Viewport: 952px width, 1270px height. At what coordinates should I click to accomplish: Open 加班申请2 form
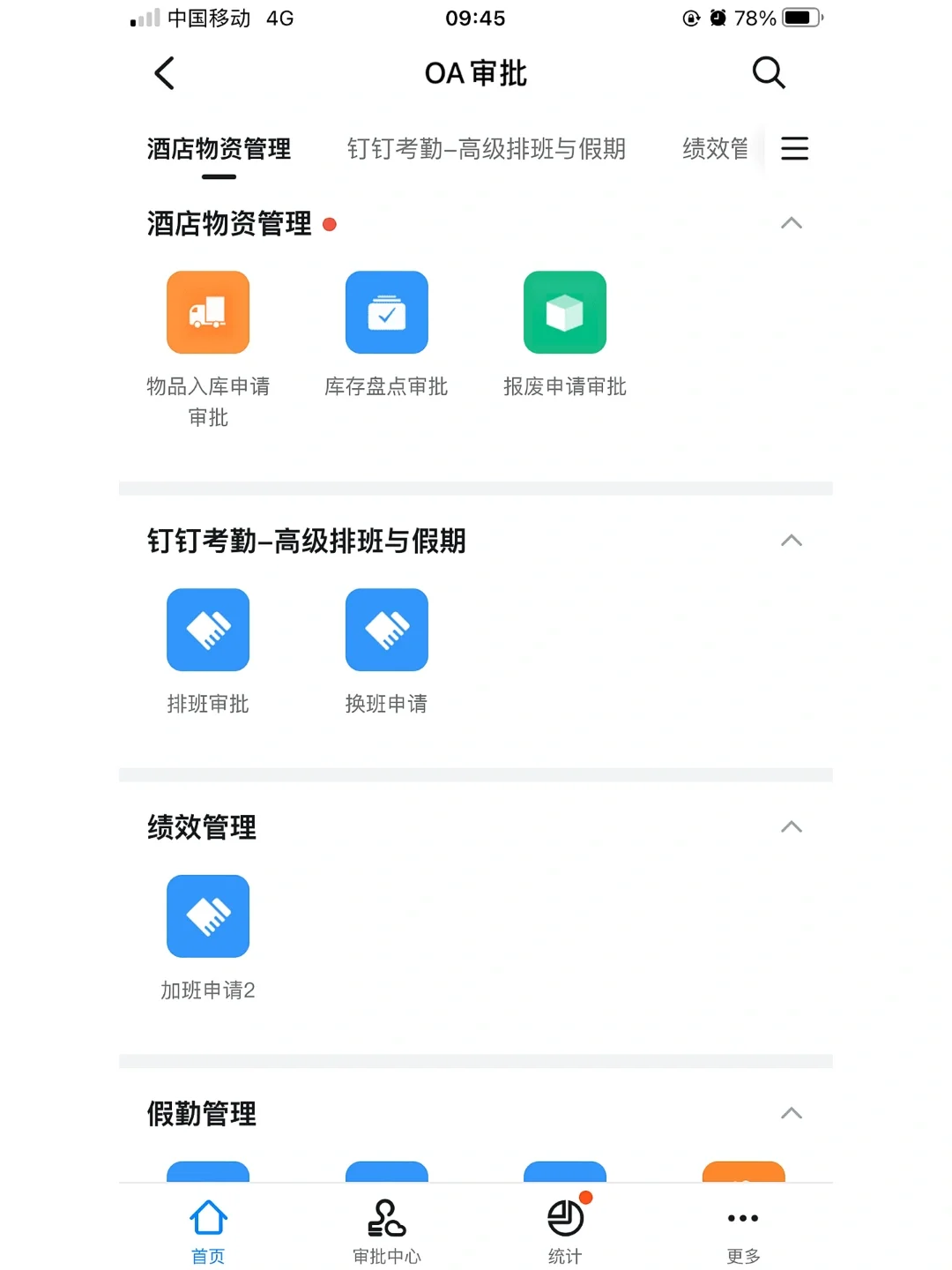pos(208,916)
